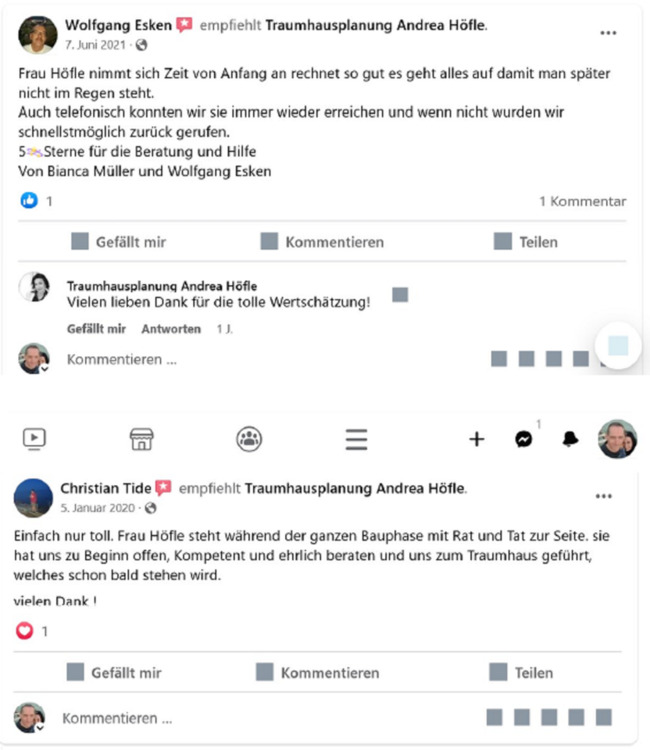
Task: Share Christian Tide's recommendation
Action: point(522,673)
